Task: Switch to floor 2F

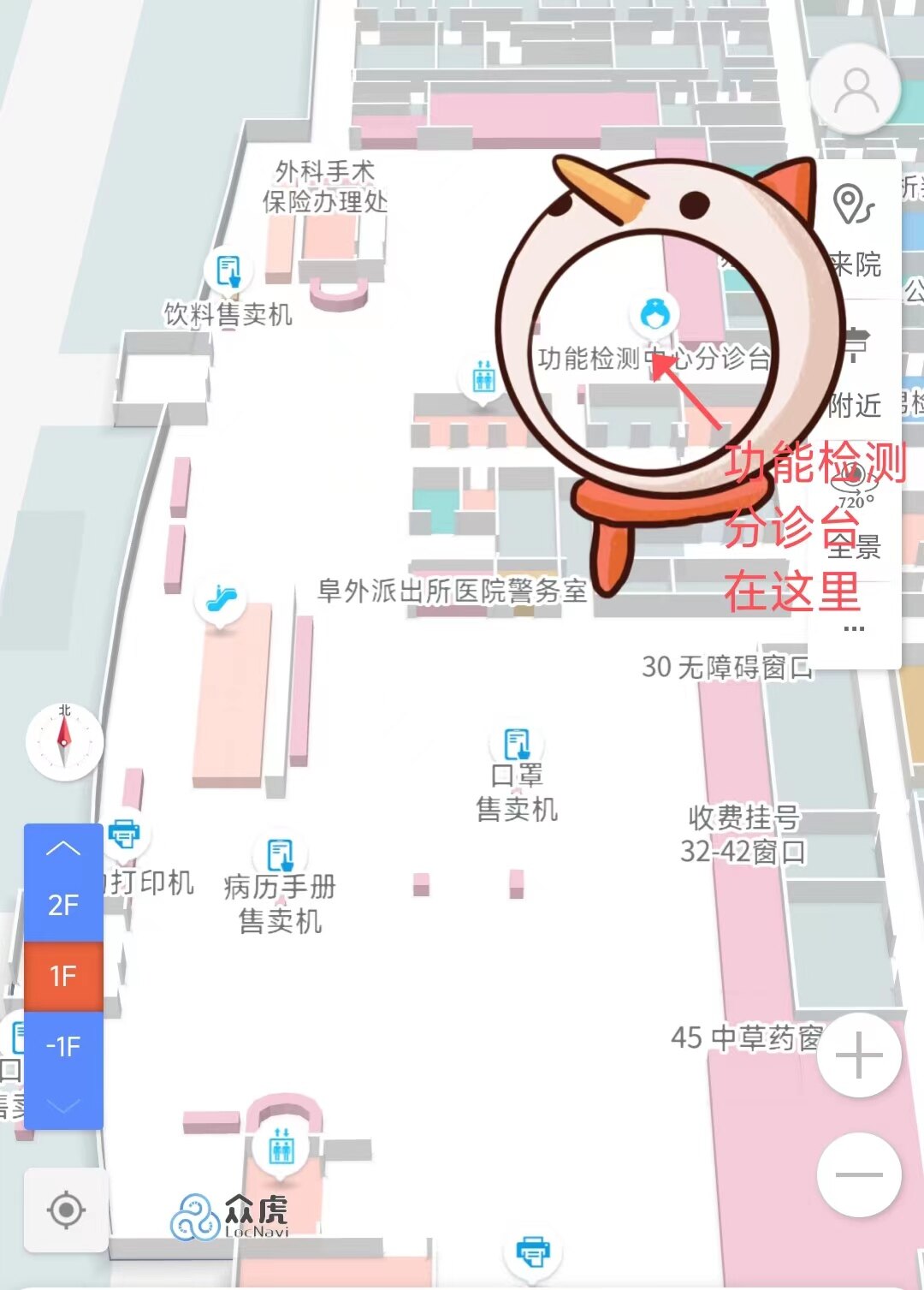Action: click(x=62, y=905)
